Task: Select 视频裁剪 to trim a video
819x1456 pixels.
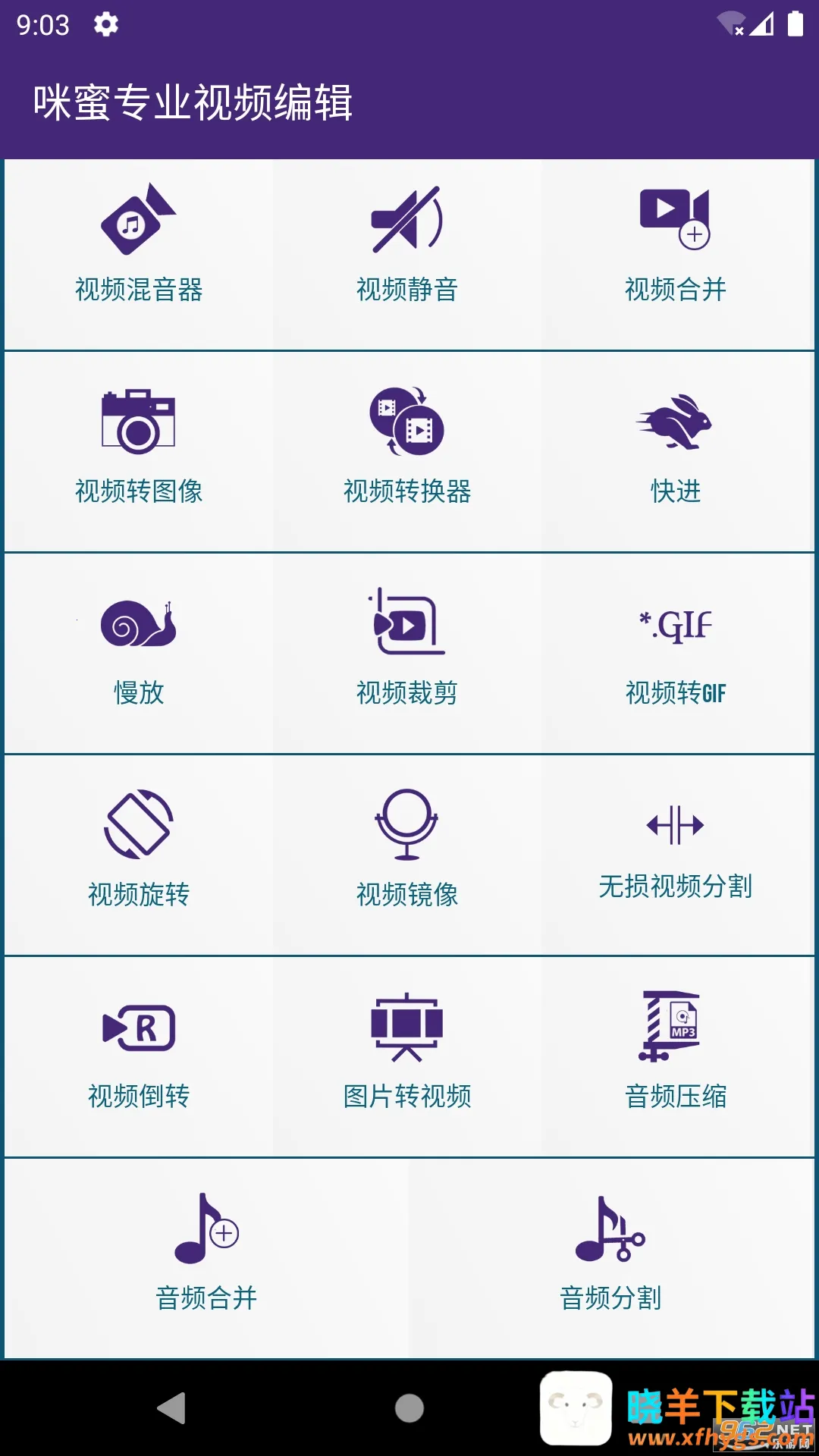Action: 407,653
